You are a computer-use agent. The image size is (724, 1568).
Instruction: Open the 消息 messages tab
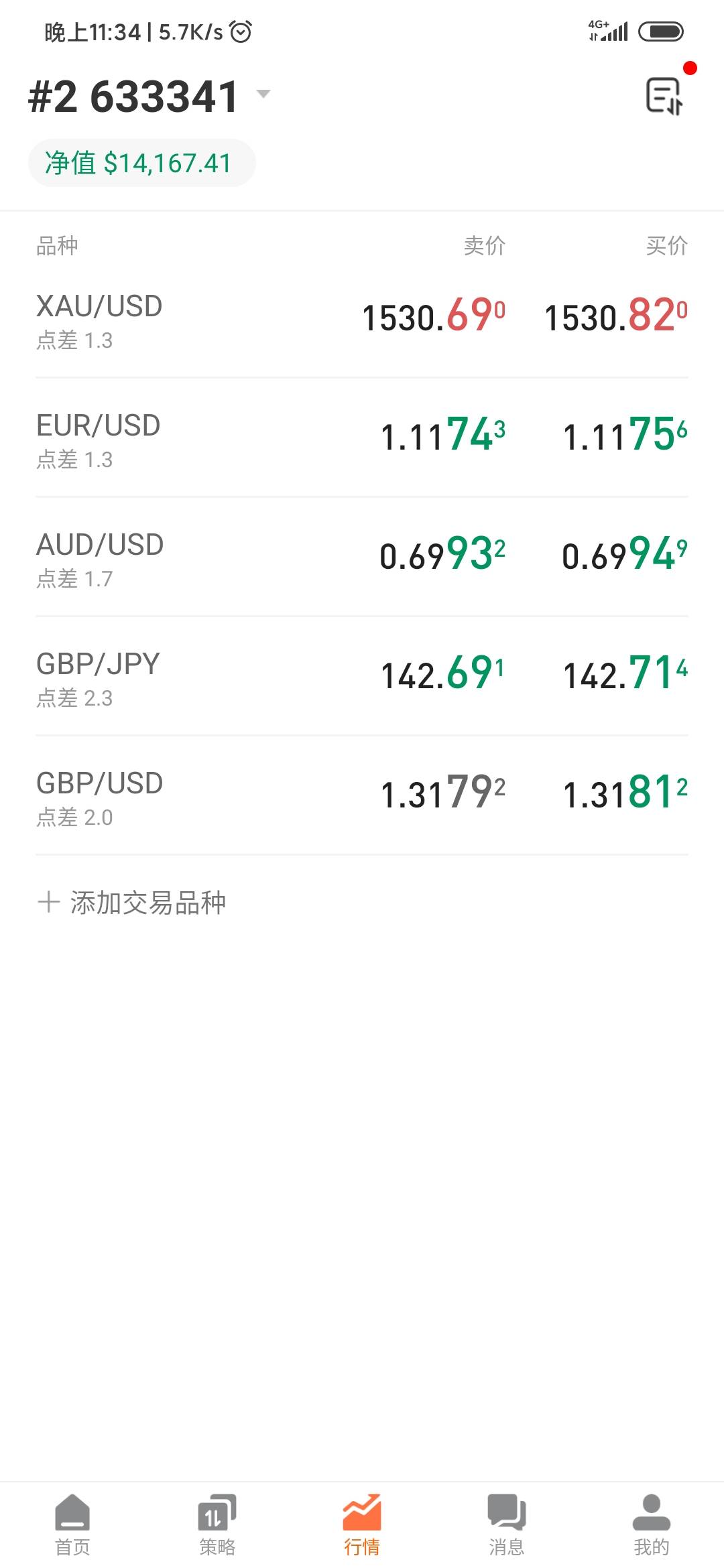(x=507, y=1525)
